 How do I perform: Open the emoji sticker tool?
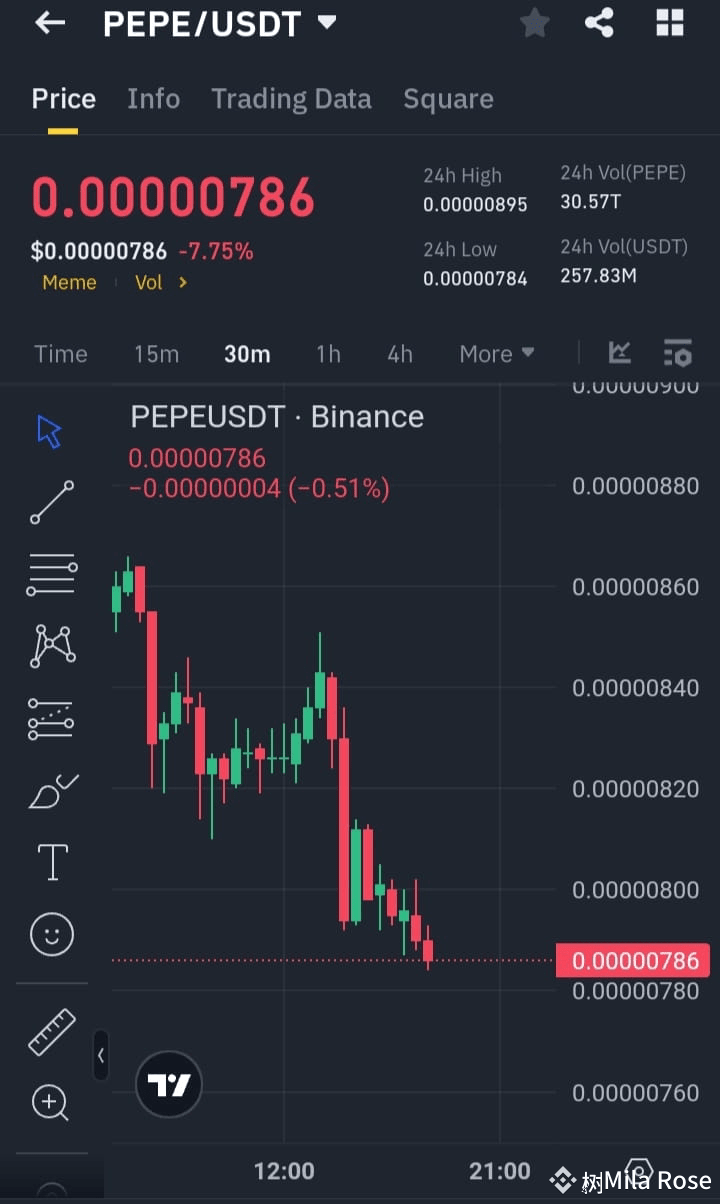51,933
